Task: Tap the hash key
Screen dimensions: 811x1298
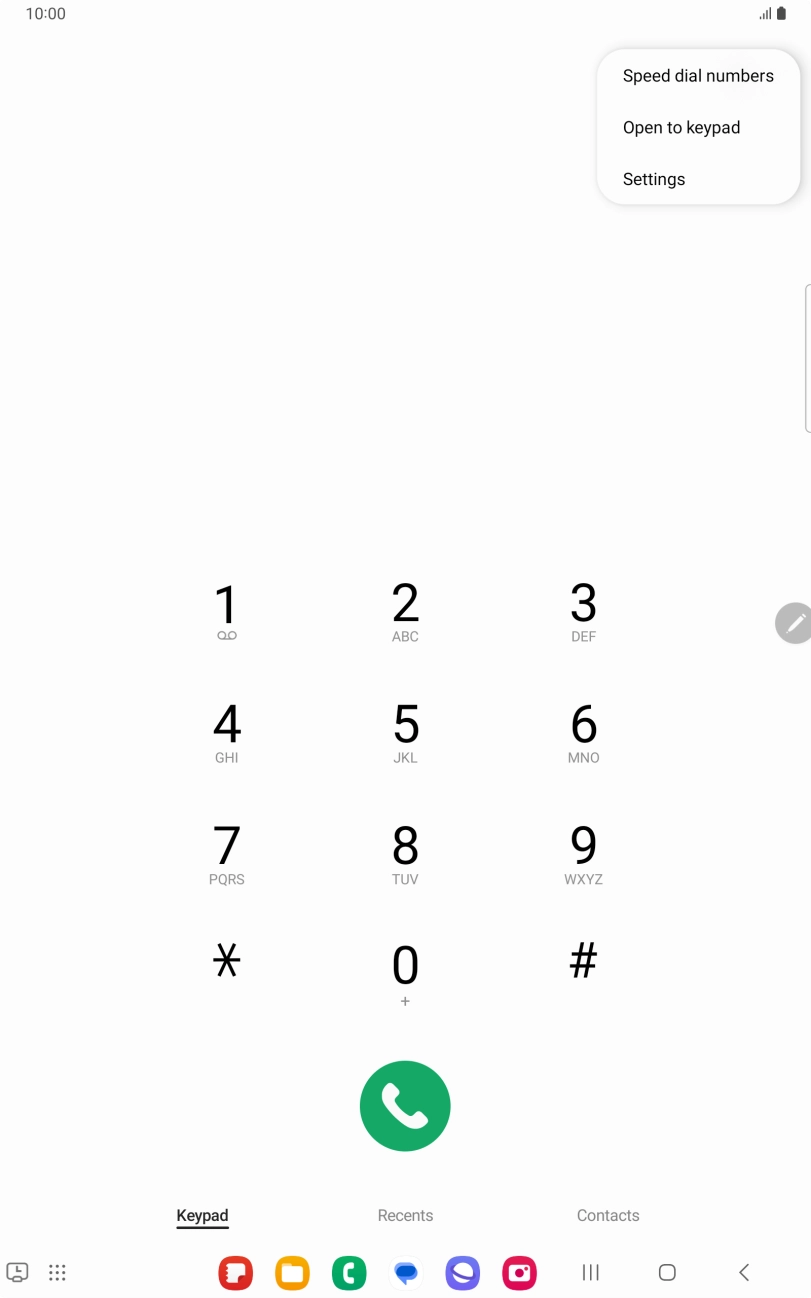Action: point(583,961)
